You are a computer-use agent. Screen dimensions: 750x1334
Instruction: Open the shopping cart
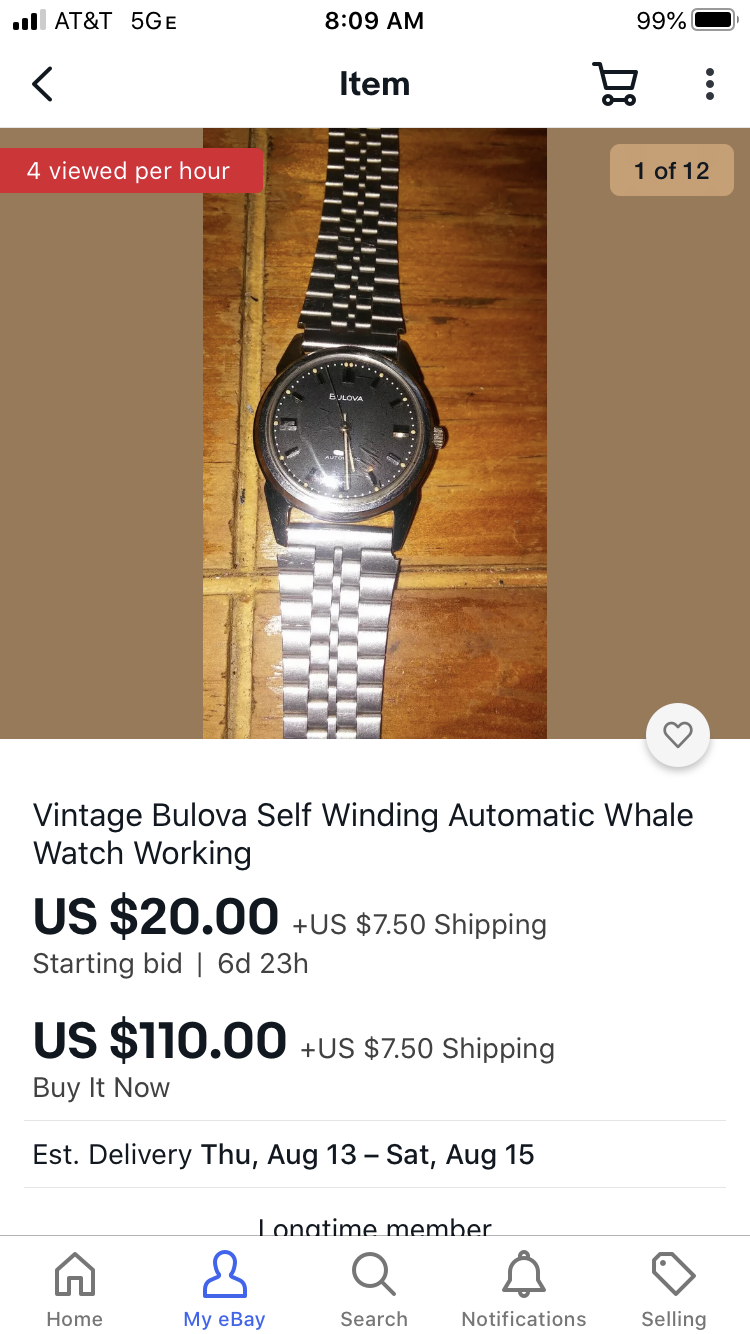click(615, 85)
